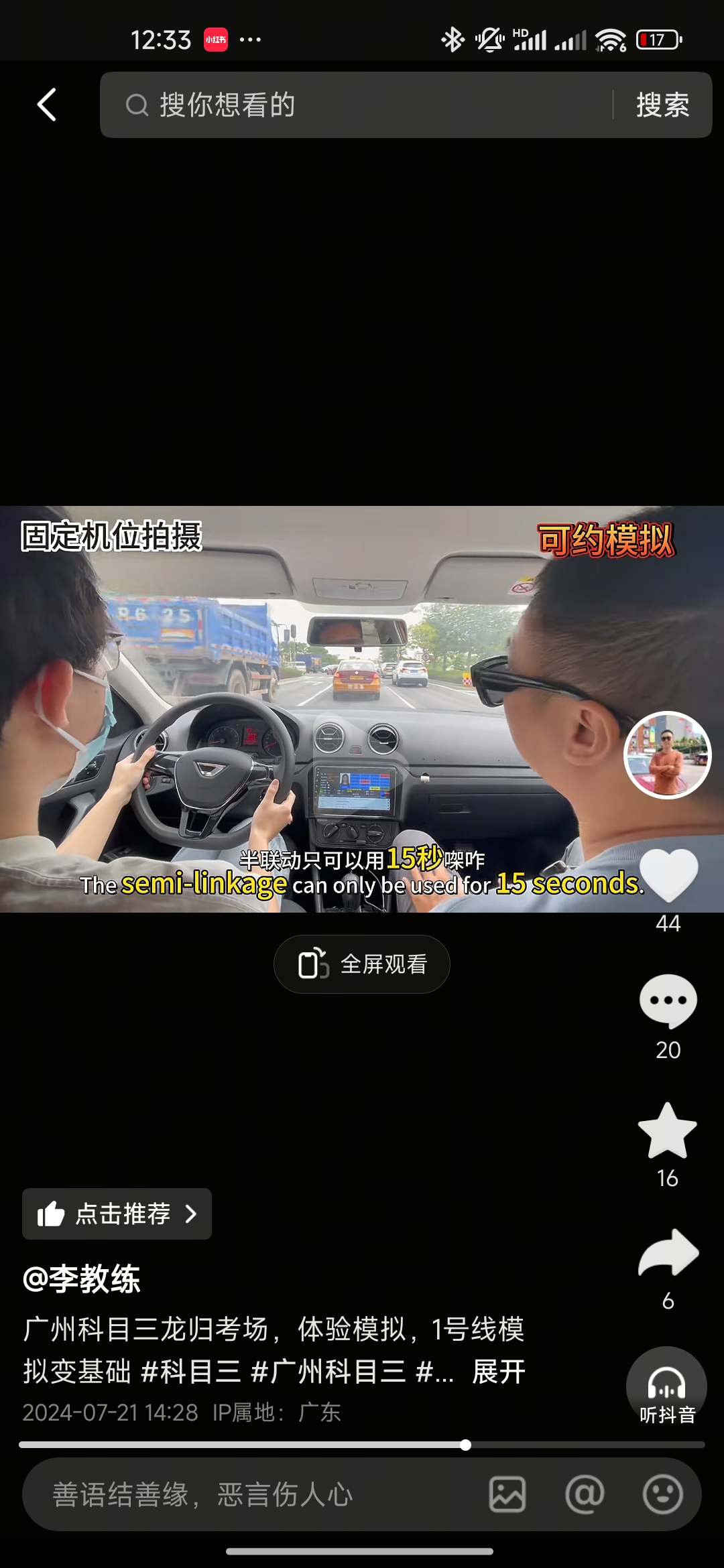This screenshot has width=724, height=1568.
Task: Open 李教练's profile avatar
Action: pos(667,755)
